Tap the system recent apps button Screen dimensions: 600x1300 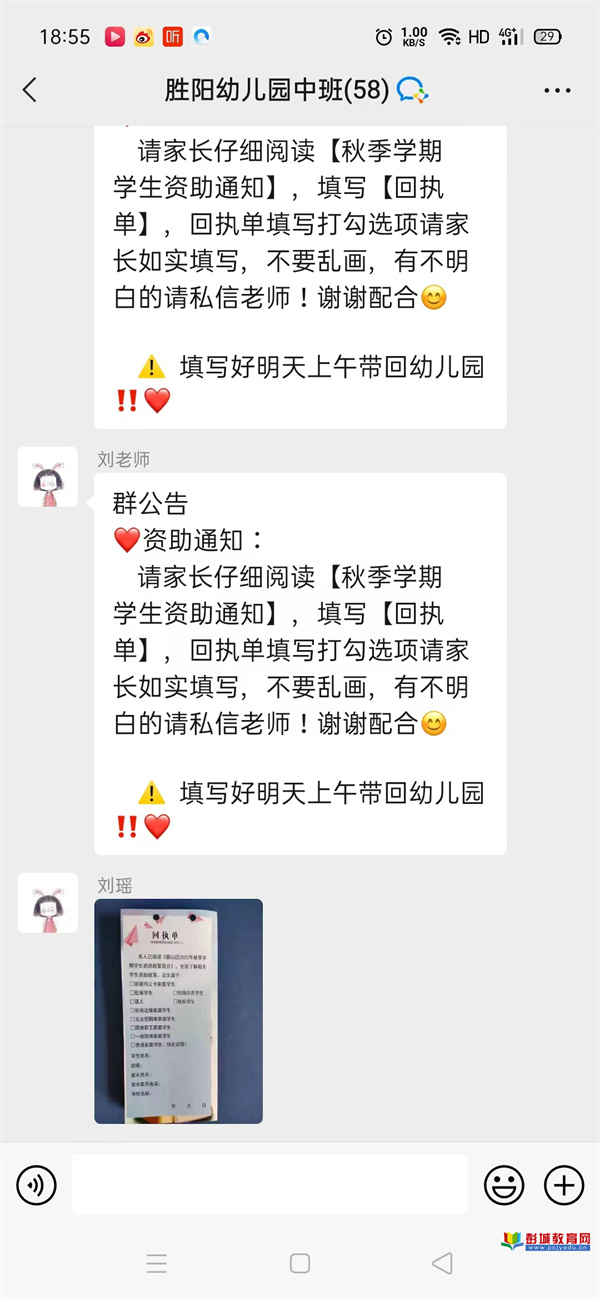[157, 1263]
